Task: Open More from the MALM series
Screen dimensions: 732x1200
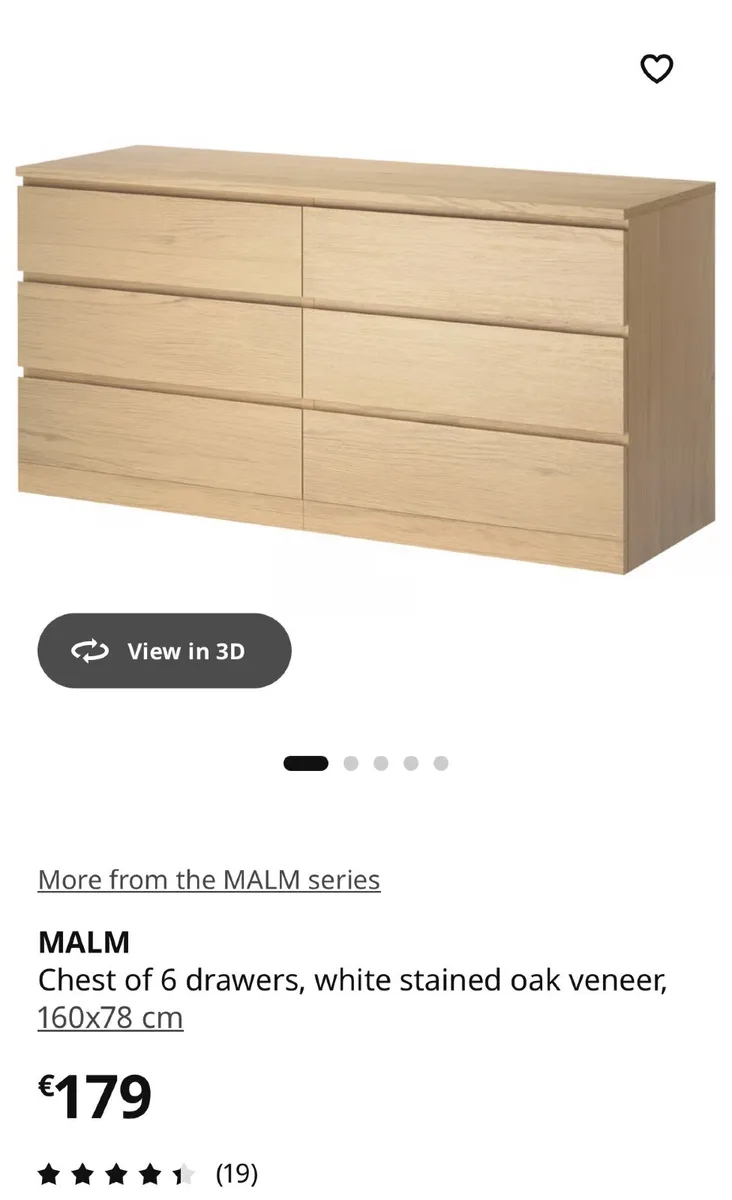Action: (208, 880)
